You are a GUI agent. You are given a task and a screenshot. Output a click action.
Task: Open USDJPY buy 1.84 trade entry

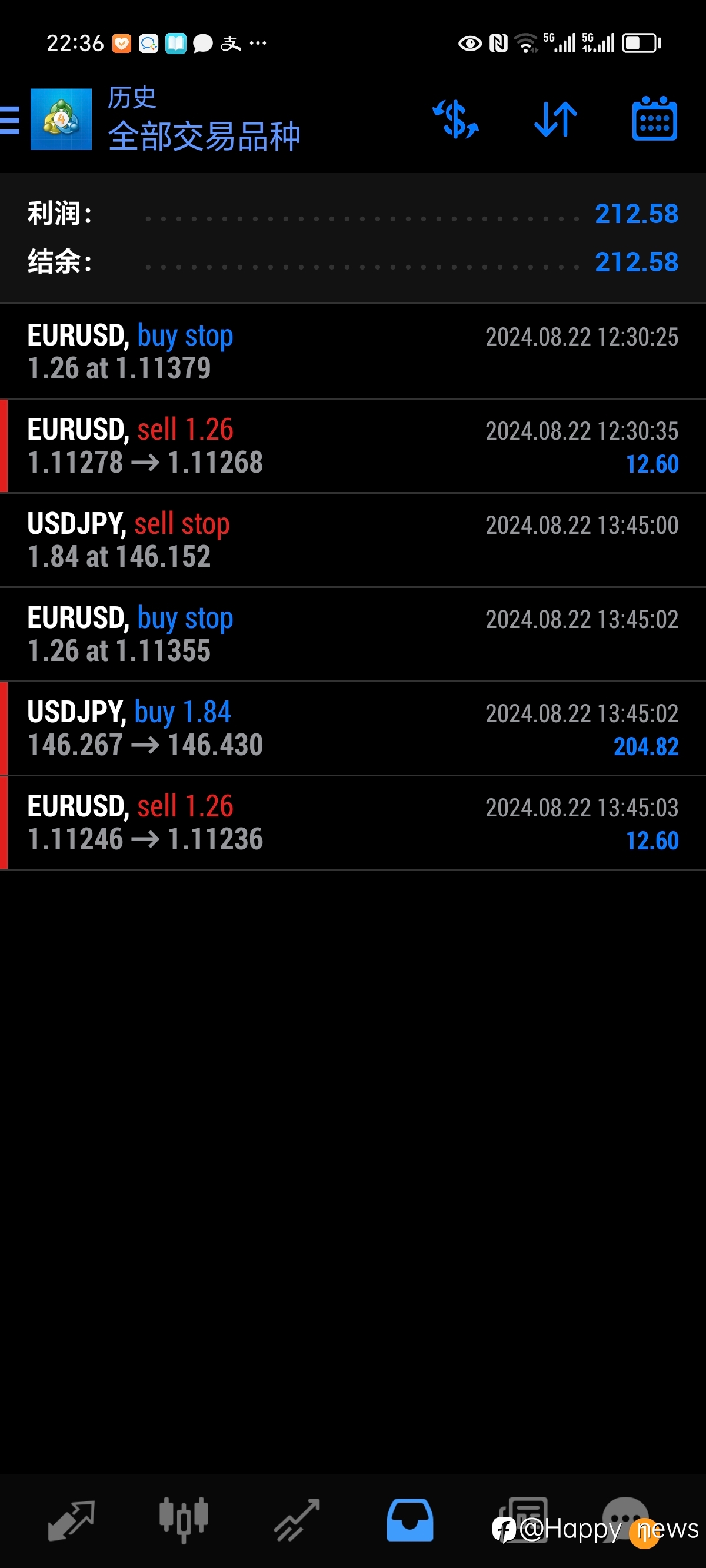click(x=353, y=729)
